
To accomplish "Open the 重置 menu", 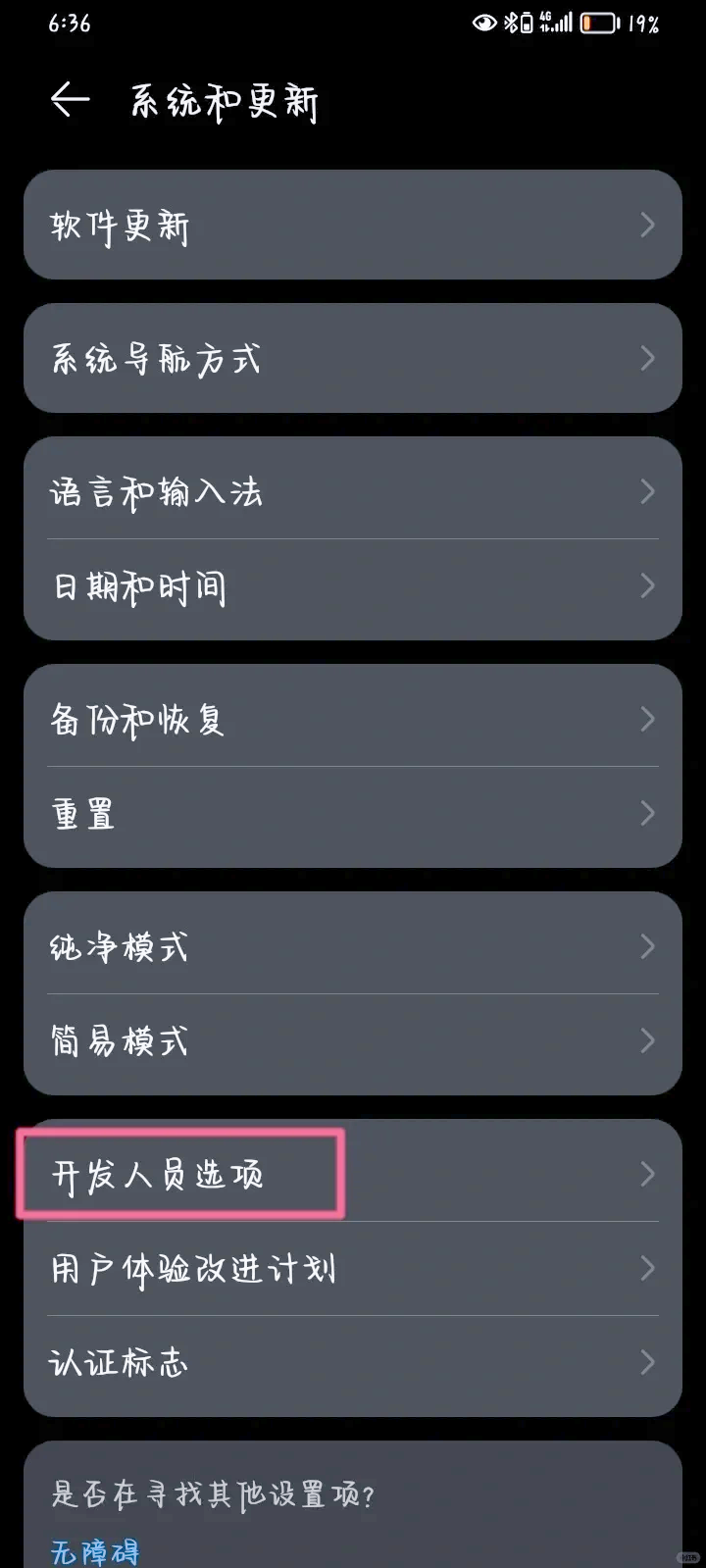I will point(353,813).
